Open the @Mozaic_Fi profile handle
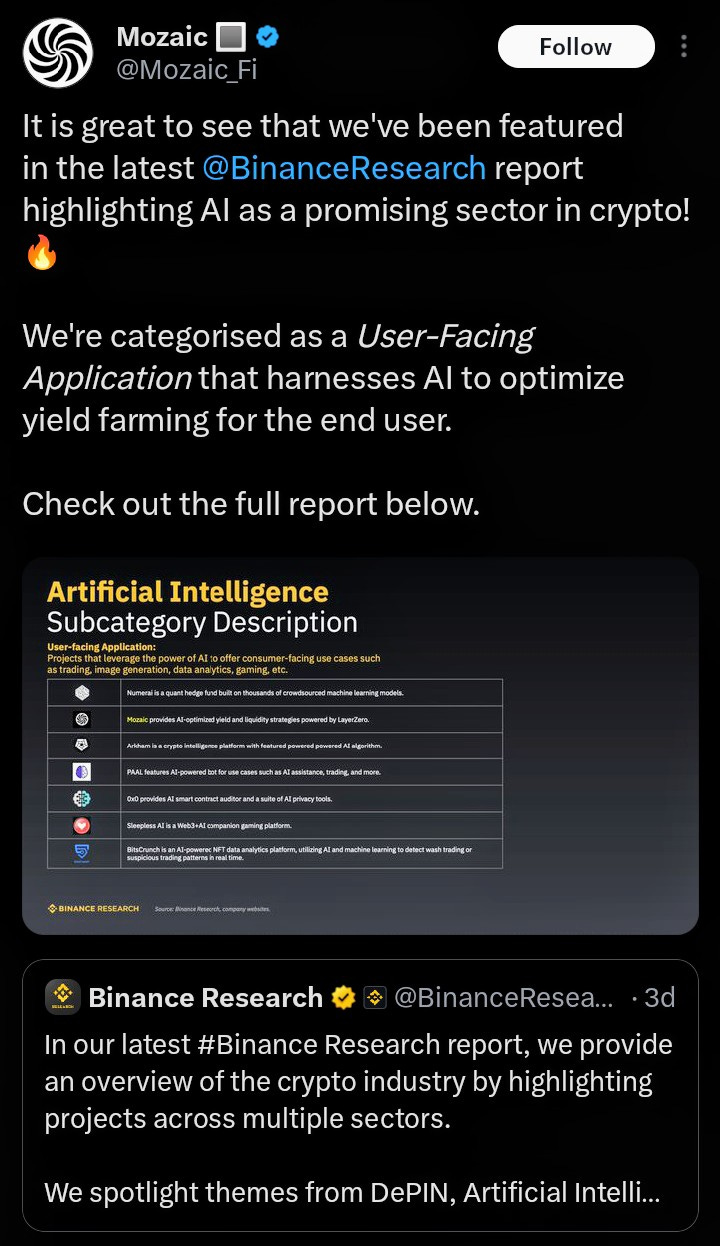The image size is (720, 1246). (x=187, y=71)
